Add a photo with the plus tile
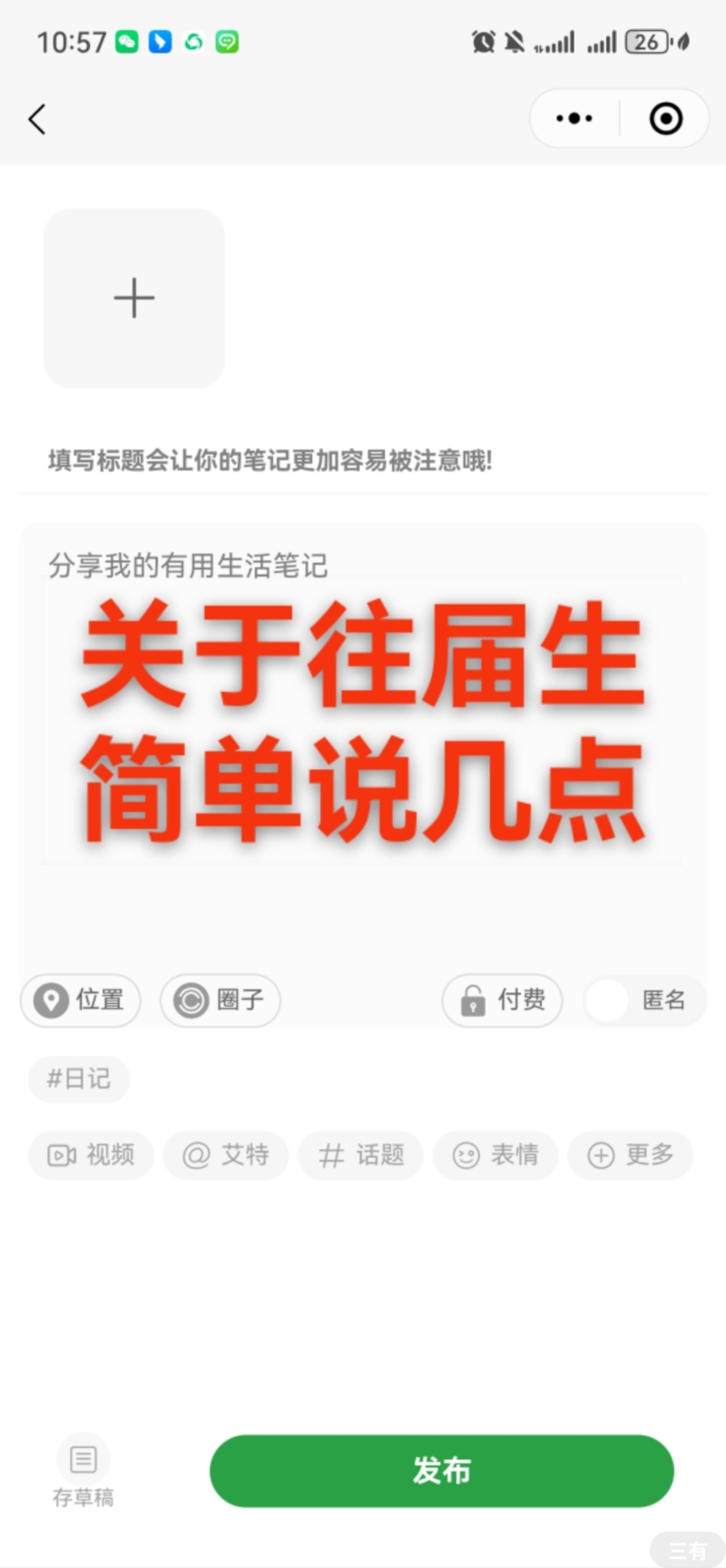Viewport: 726px width, 1568px height. 134,298
